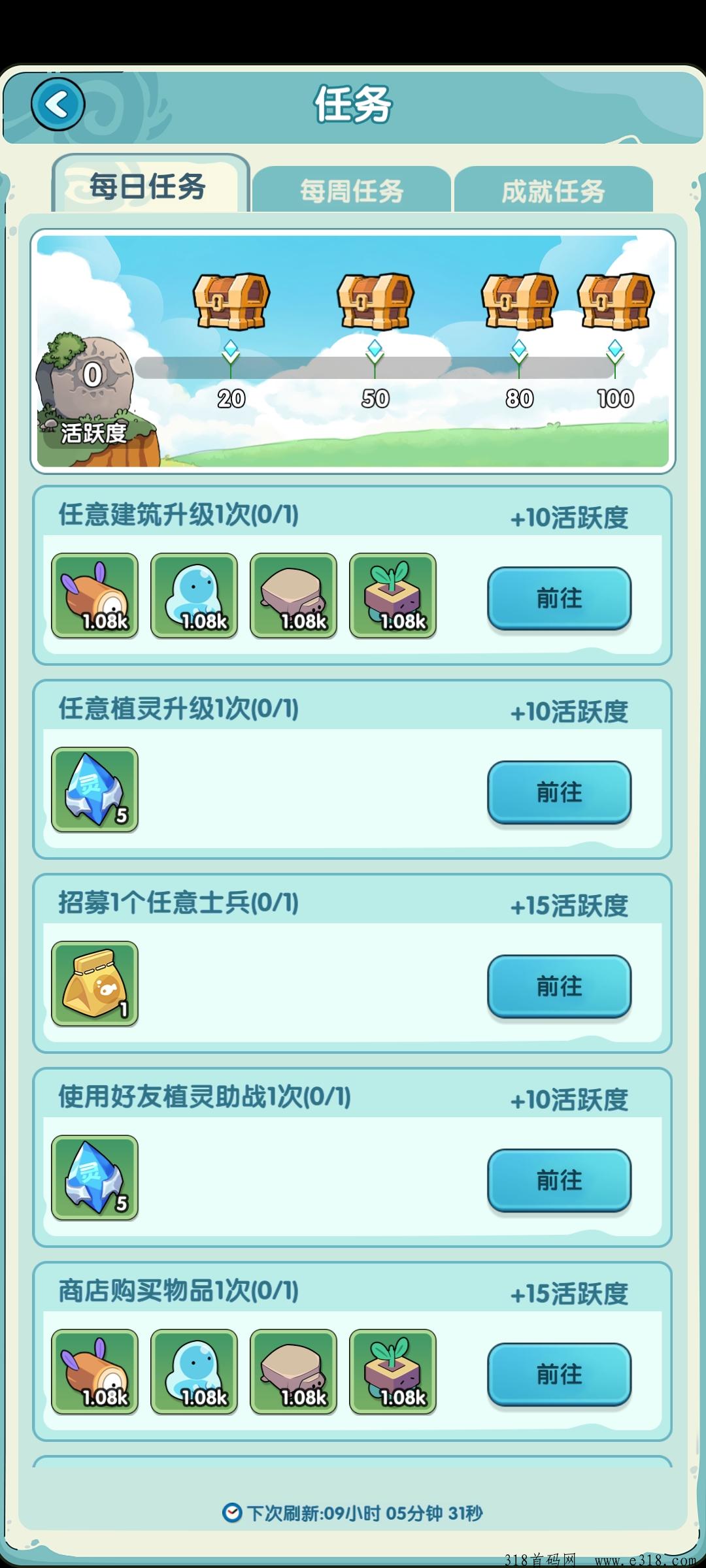Tap 前往 for 商店购买物品1次 task
Viewport: 706px width, 1568px height.
(x=560, y=1375)
